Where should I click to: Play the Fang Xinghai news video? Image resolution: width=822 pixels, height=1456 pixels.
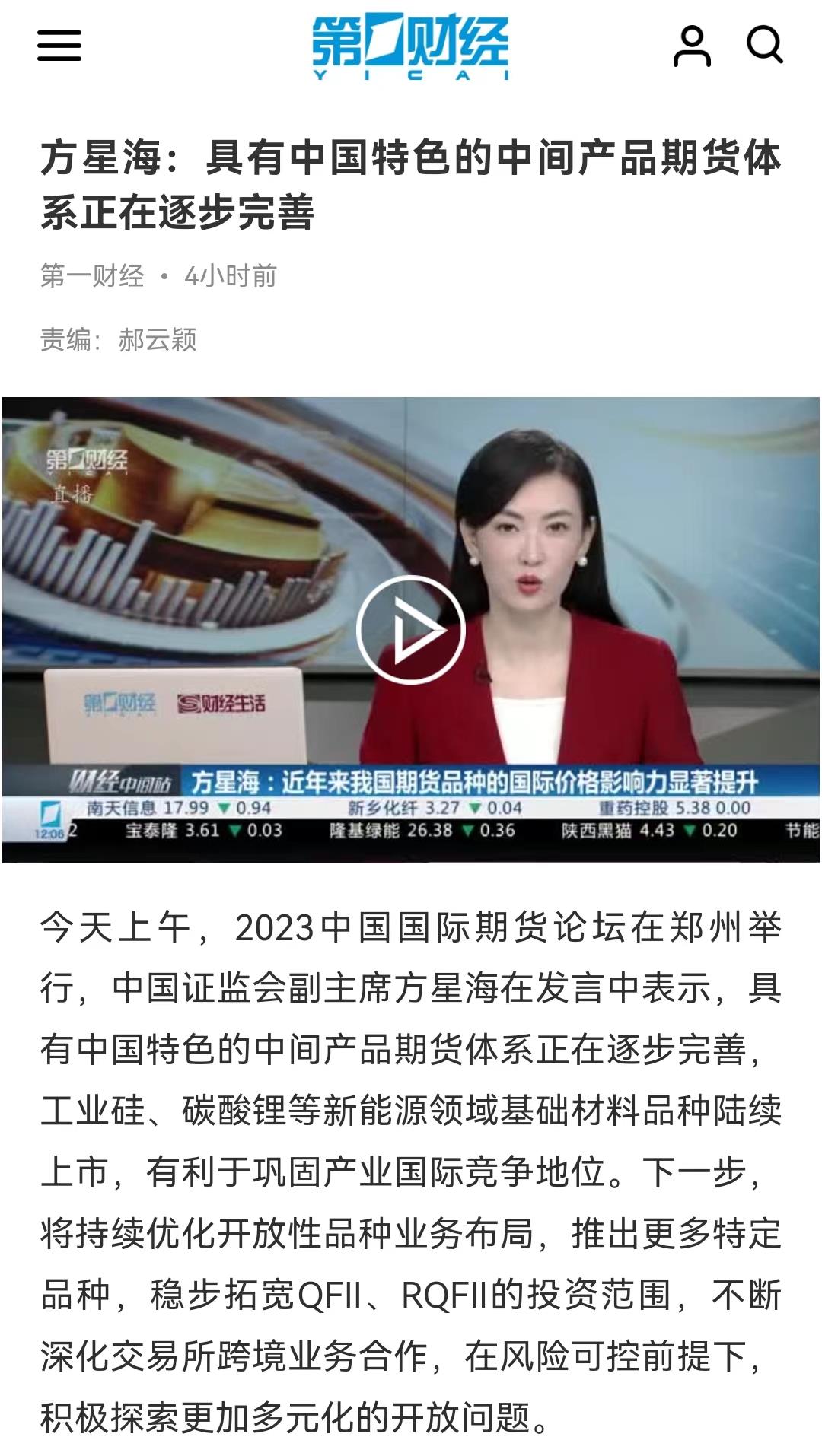tap(410, 629)
